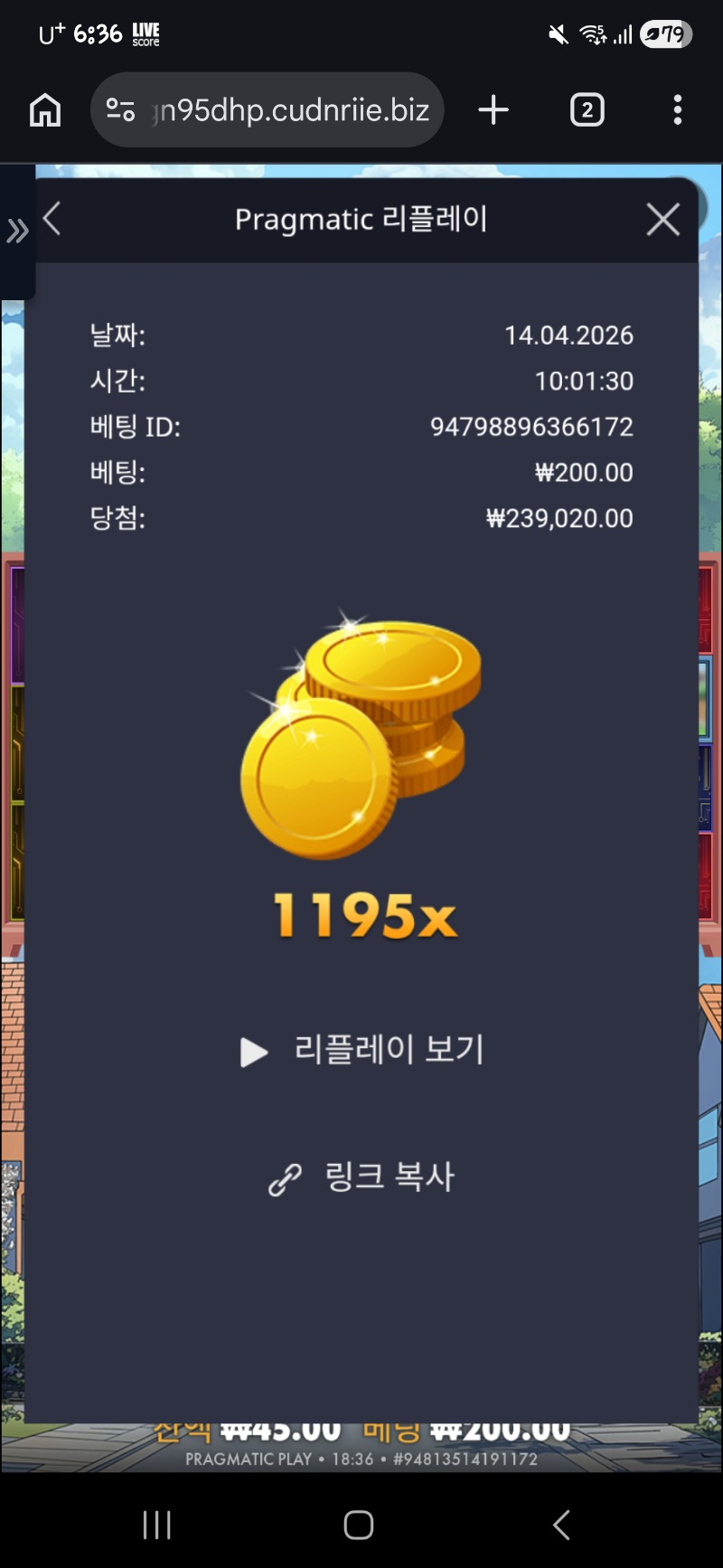Go back from the replay panel
Viewport: 723px width, 1568px height.
(52, 219)
